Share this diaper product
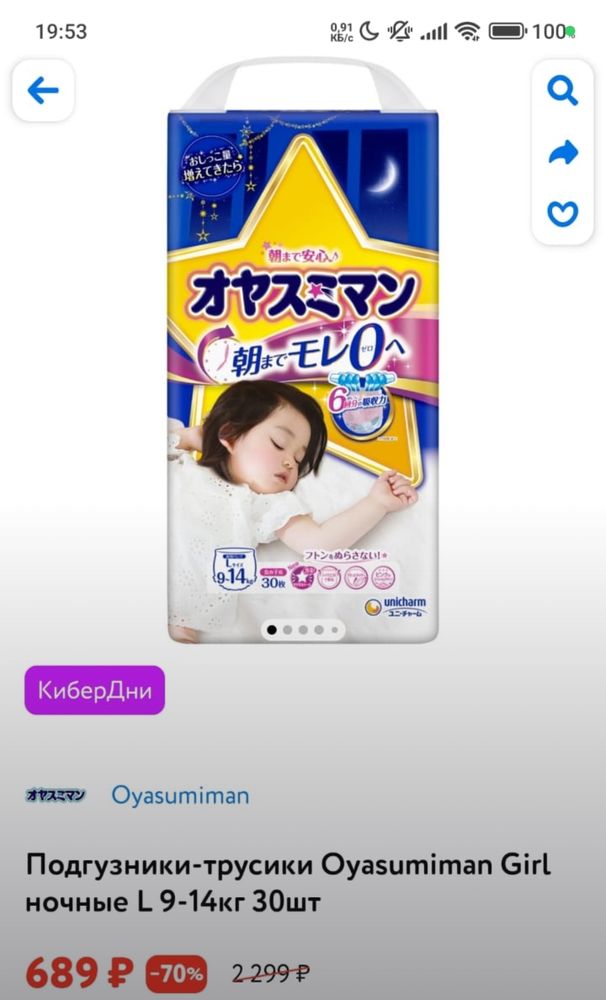Screen dimensions: 606x1000 (x=563, y=152)
